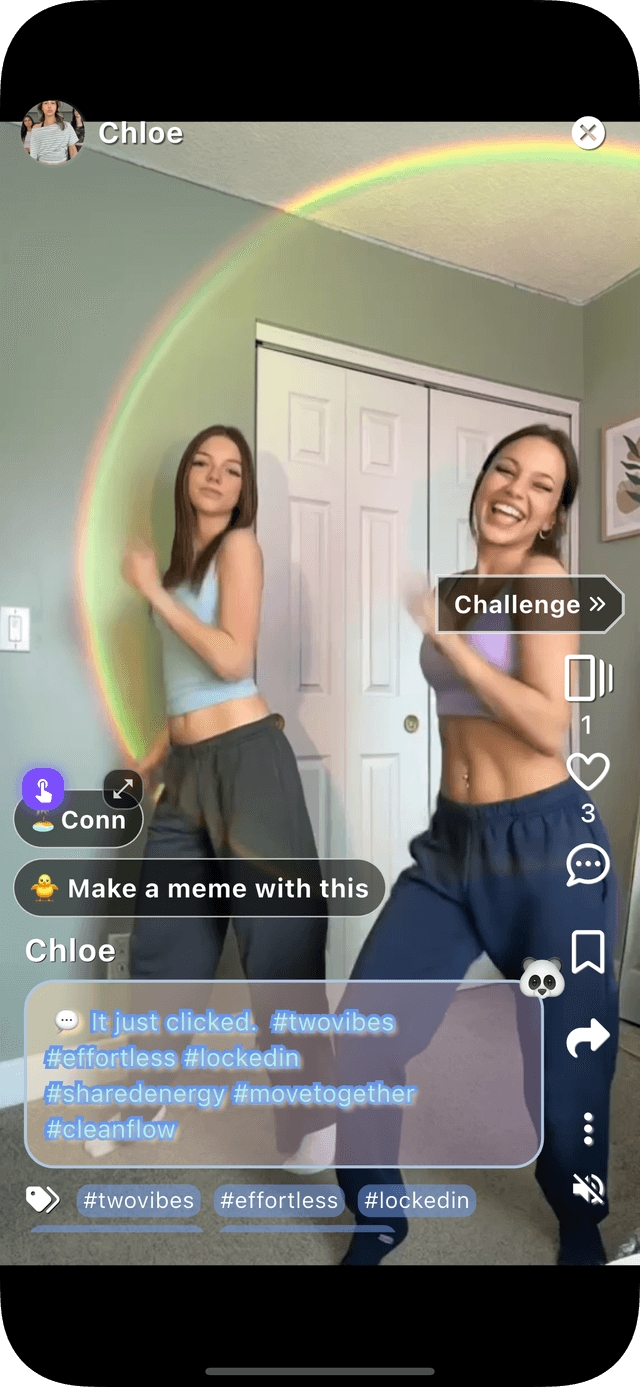This screenshot has width=640, height=1387.
Task: Tap the panda emoji sticker
Action: (x=543, y=978)
